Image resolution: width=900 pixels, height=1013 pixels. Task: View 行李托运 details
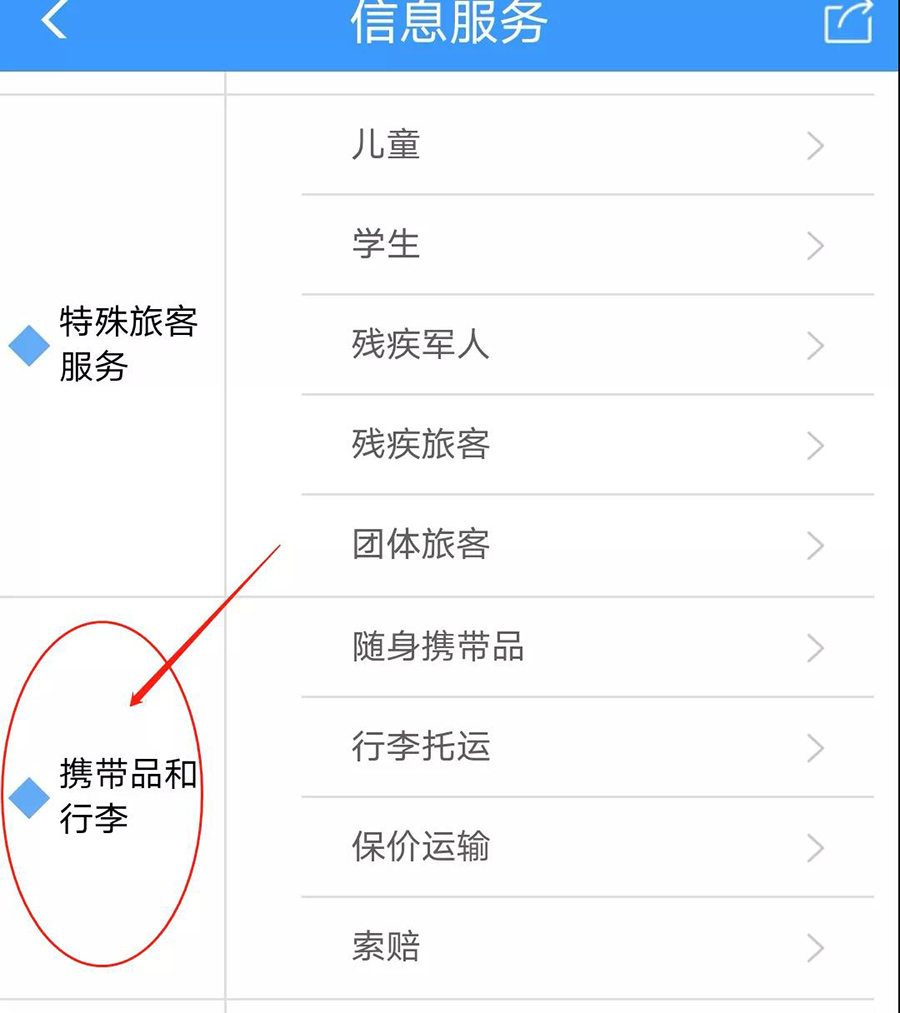[x=587, y=747]
